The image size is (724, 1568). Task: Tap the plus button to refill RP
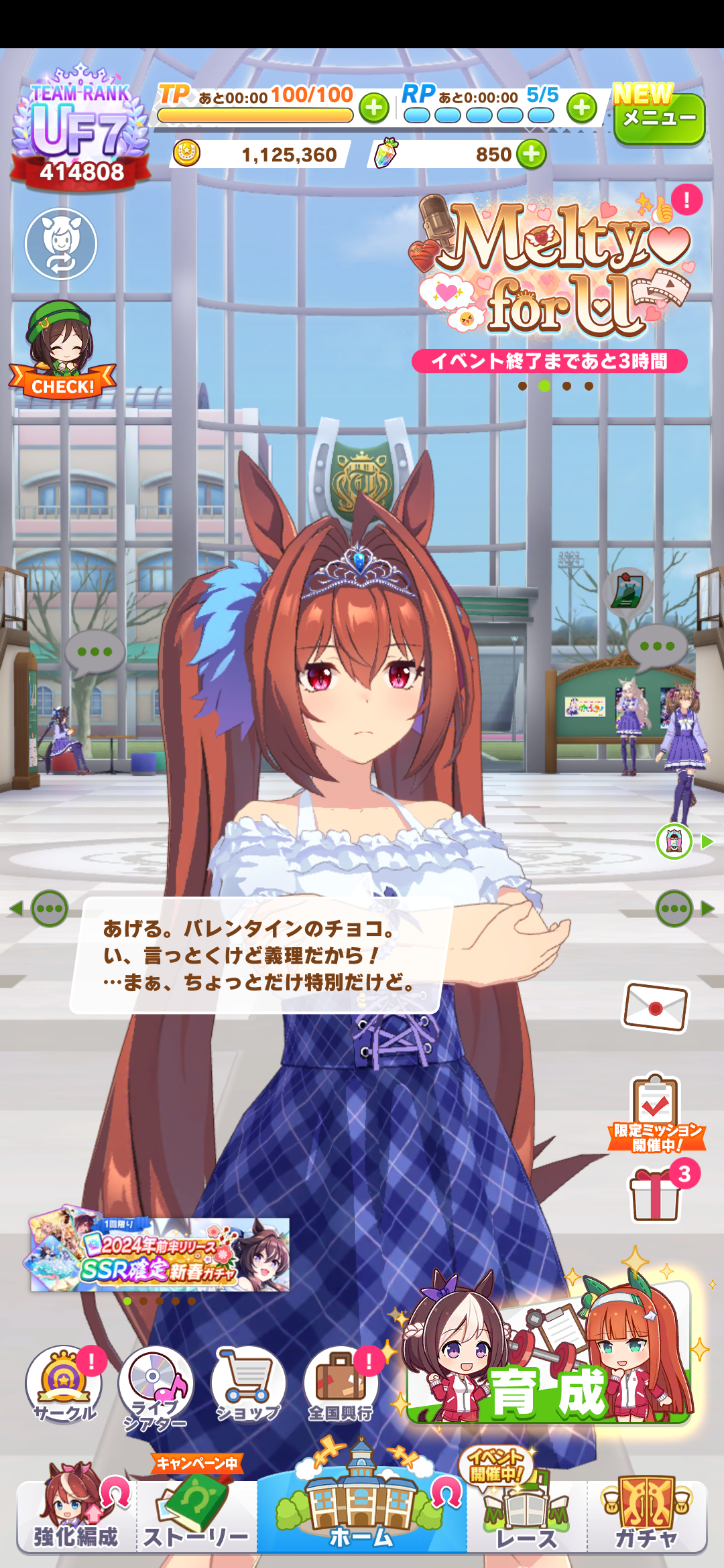click(x=582, y=107)
